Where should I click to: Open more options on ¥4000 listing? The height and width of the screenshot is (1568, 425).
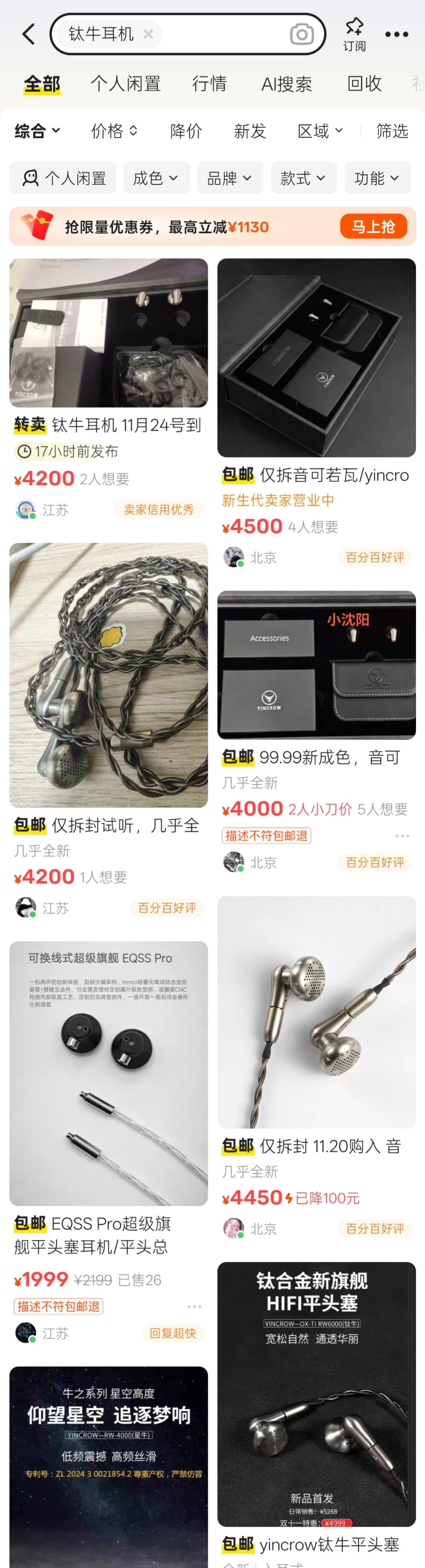pyautogui.click(x=402, y=836)
